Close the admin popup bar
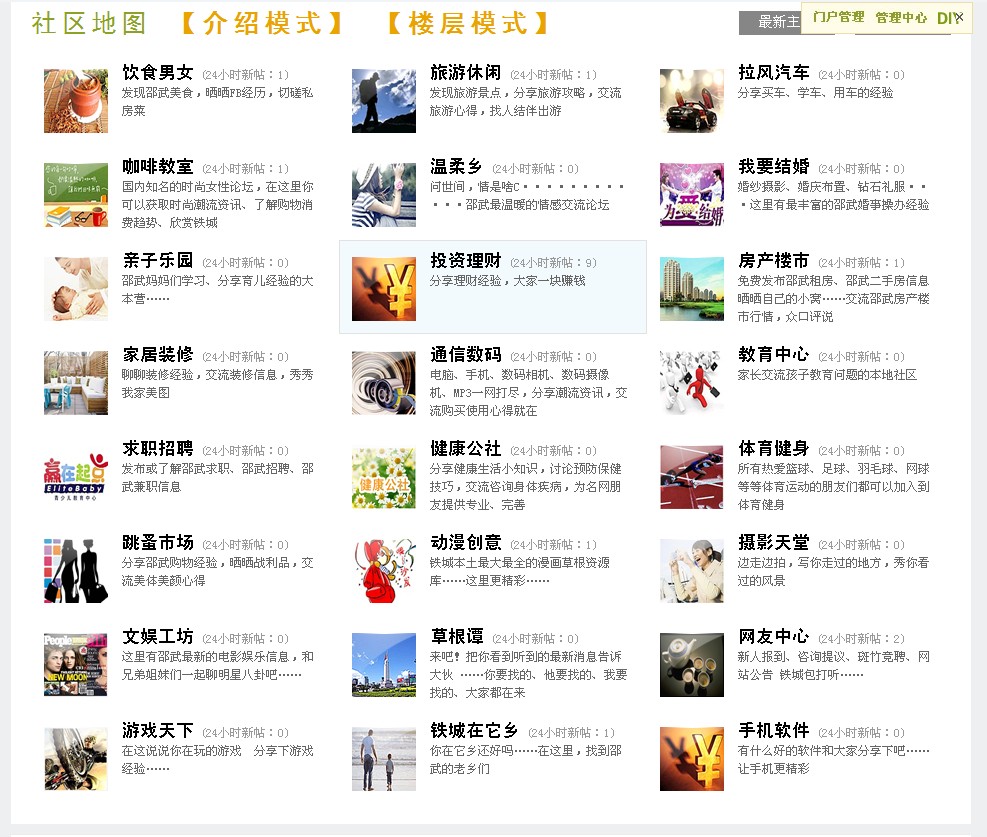Viewport: 987px width, 837px height. pyautogui.click(x=959, y=16)
